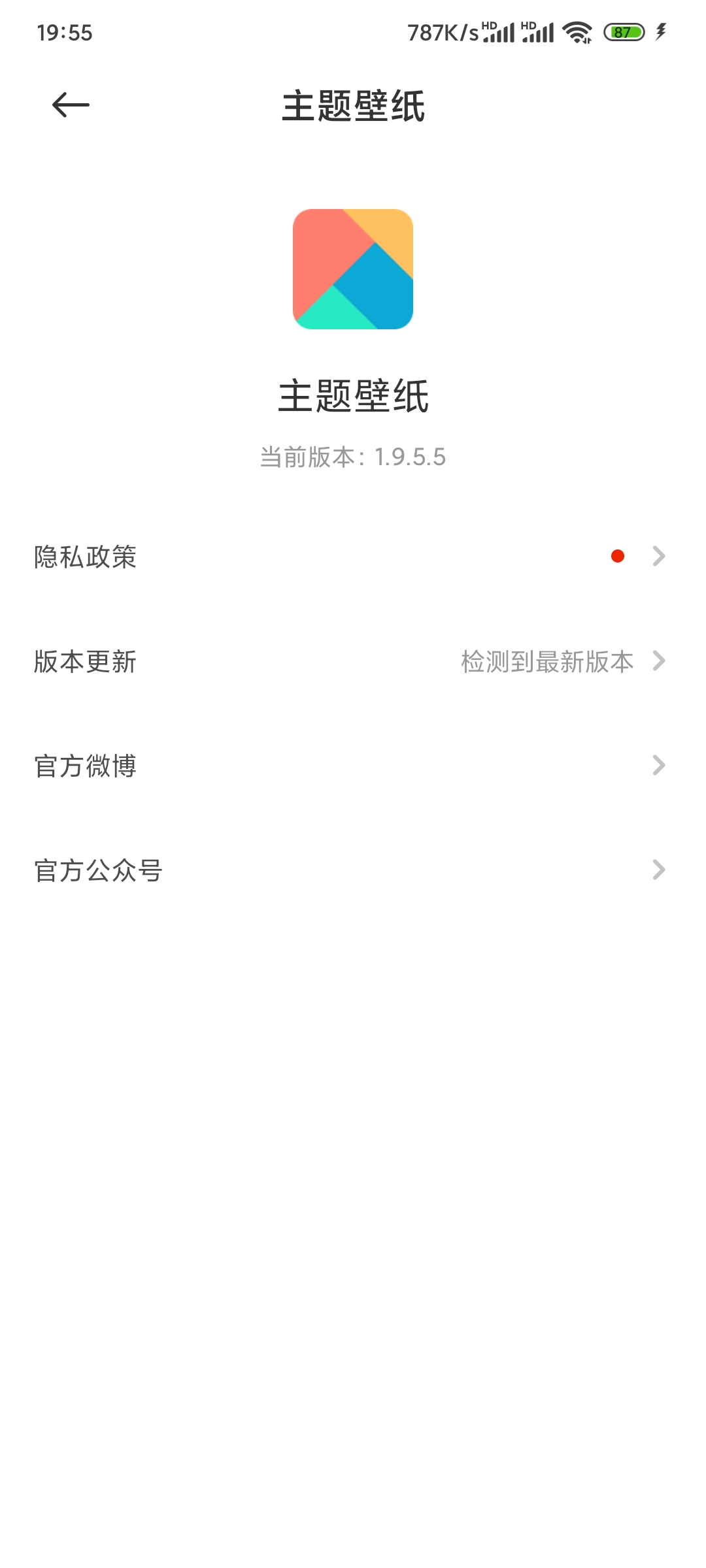Open the 官方微博 row

[353, 766]
